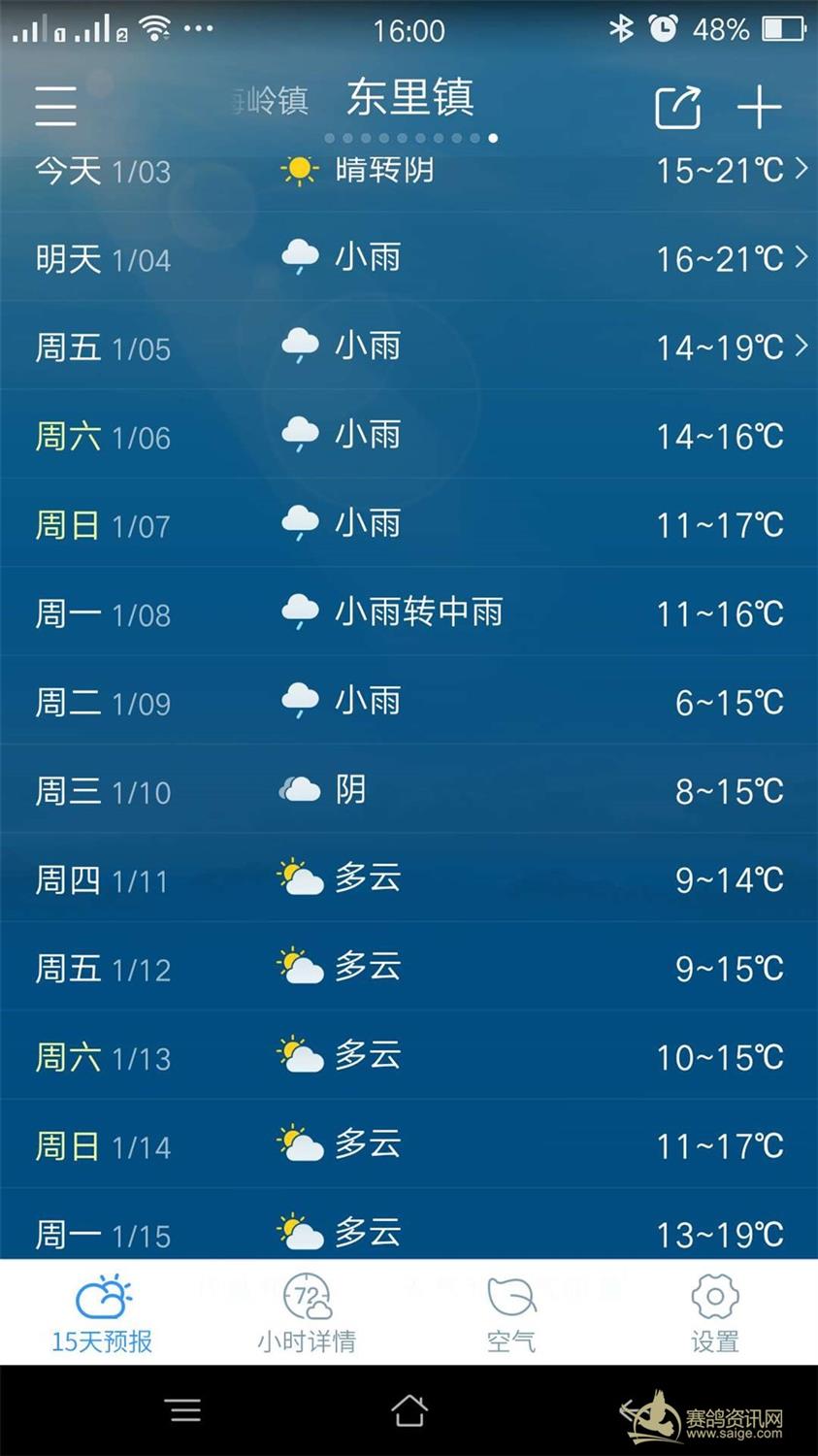View tomorrow's 1/04 小雨 forecast details
Screen dimensions: 818x1456
(x=408, y=258)
